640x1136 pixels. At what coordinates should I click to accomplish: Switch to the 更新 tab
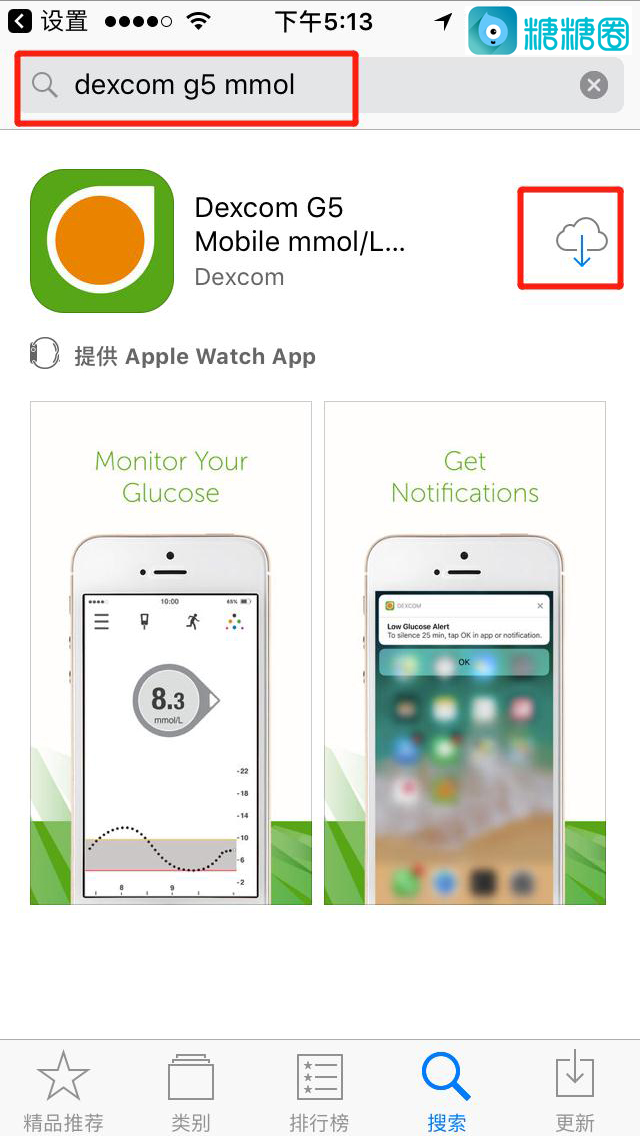point(575,1090)
